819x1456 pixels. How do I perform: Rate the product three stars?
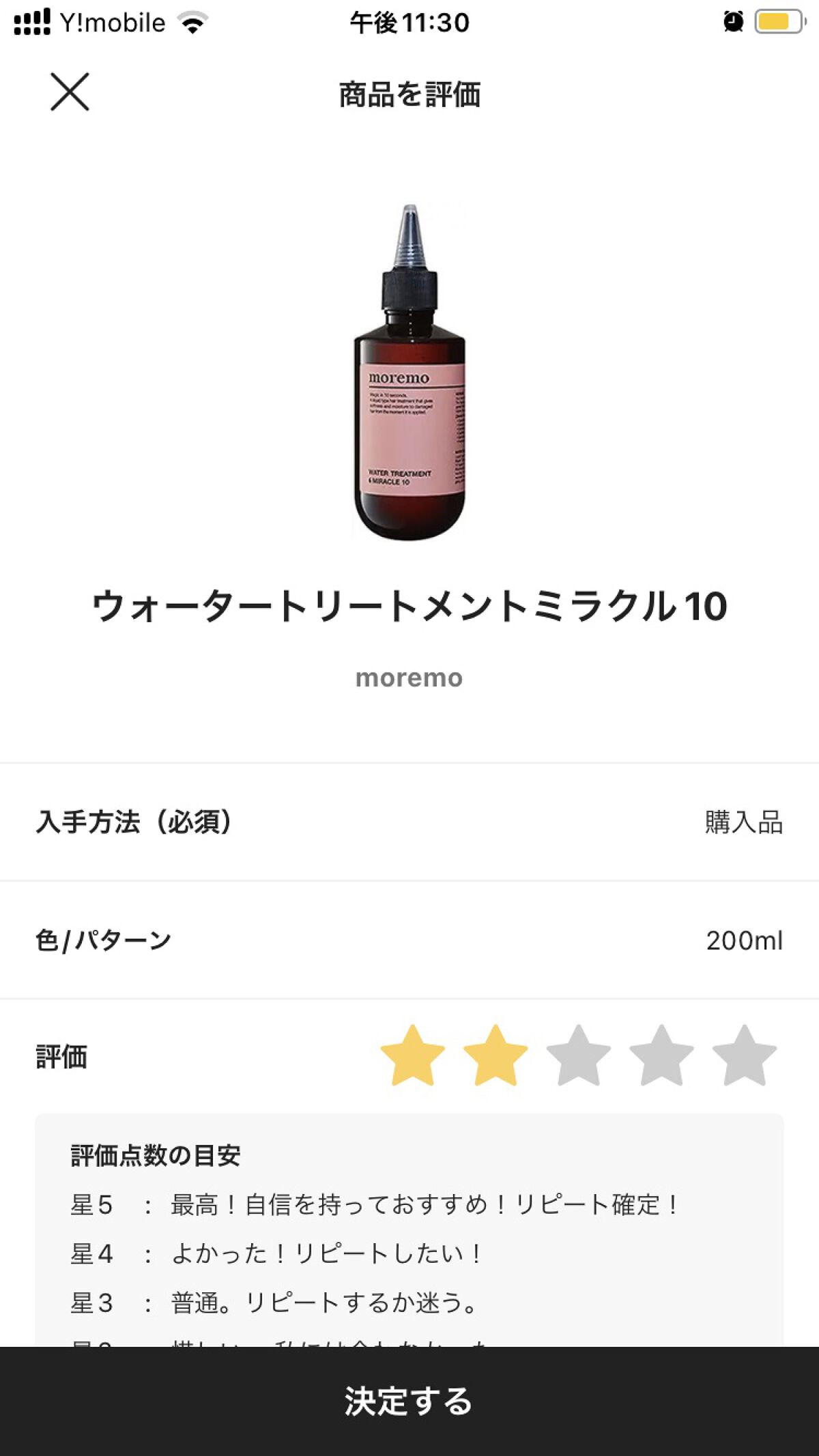579,1055
